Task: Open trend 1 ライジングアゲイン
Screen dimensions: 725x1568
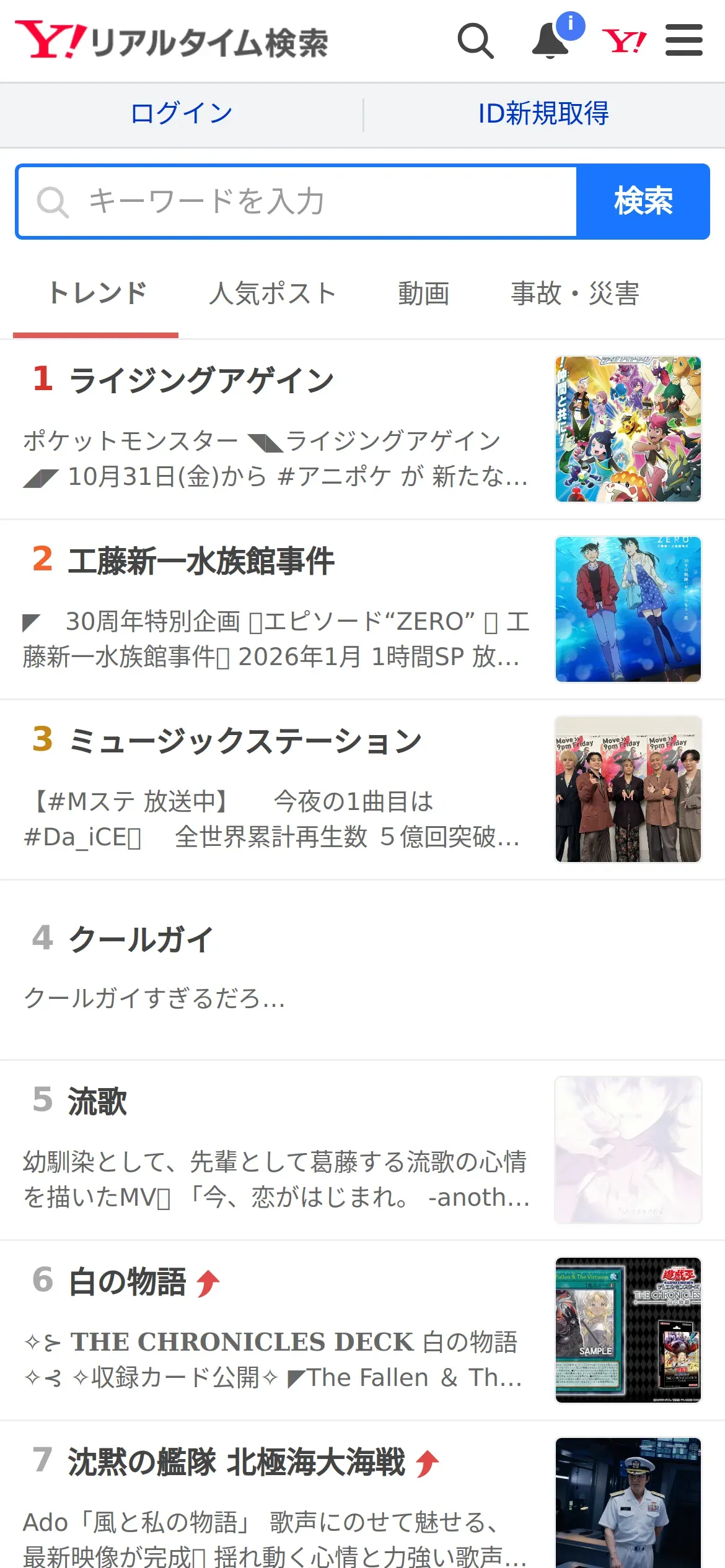Action: coord(202,380)
